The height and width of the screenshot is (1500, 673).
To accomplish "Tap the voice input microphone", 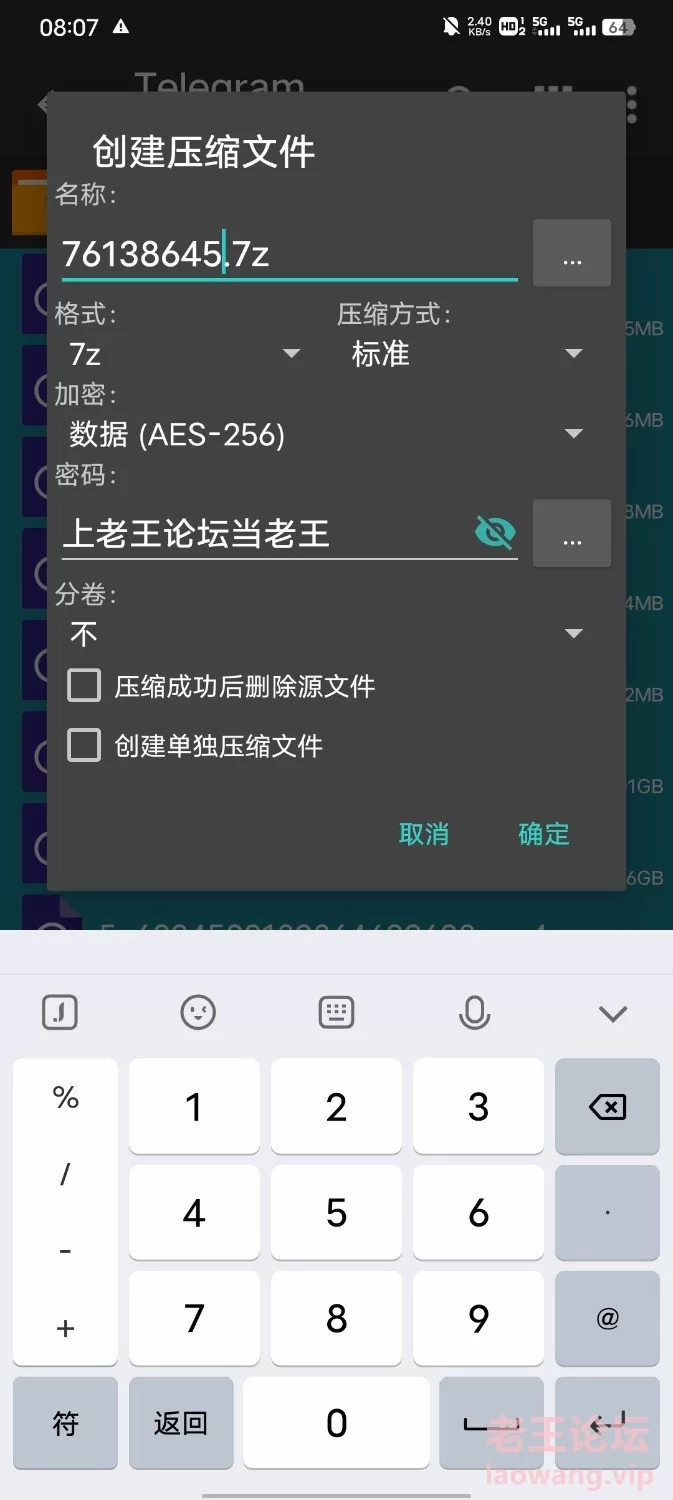I will [x=474, y=1014].
